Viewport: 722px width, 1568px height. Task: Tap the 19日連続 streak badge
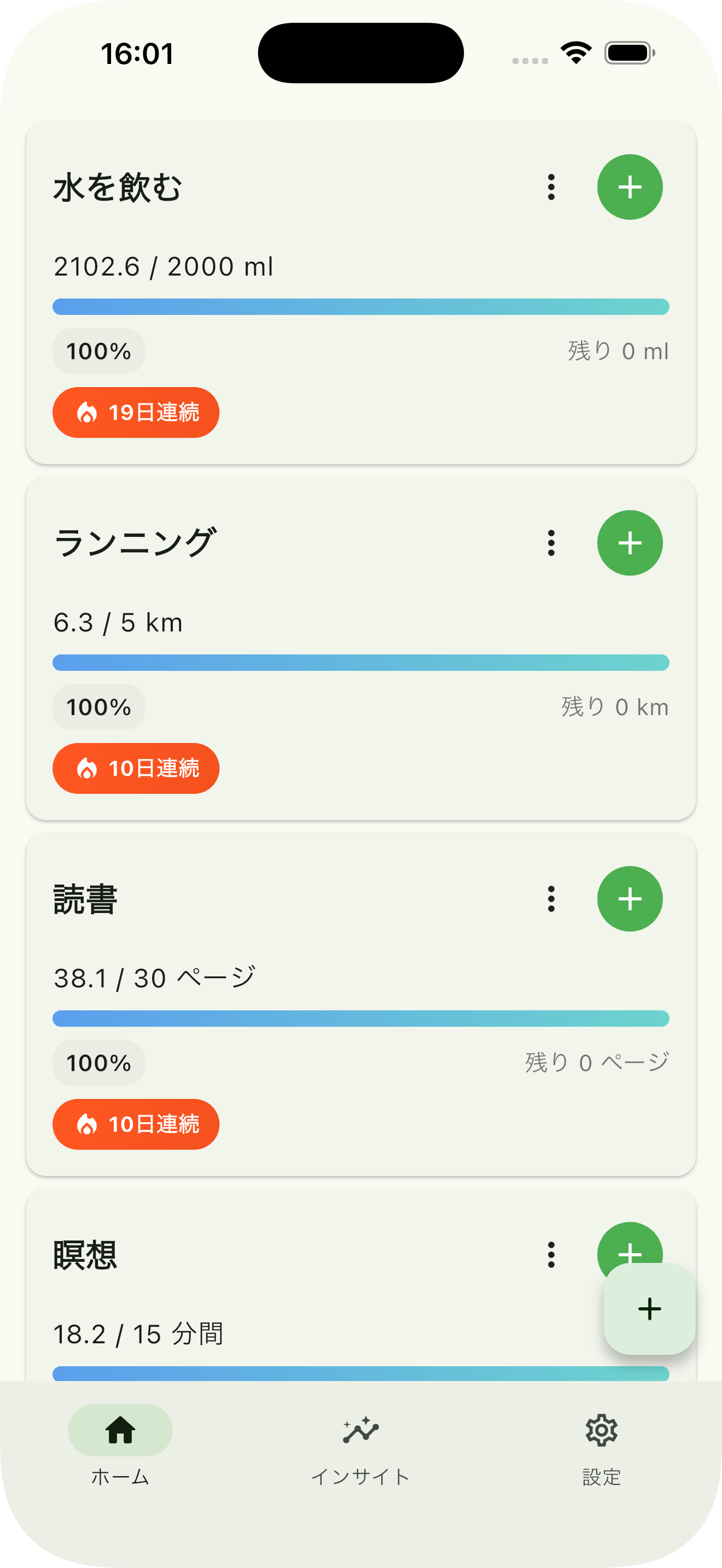135,413
